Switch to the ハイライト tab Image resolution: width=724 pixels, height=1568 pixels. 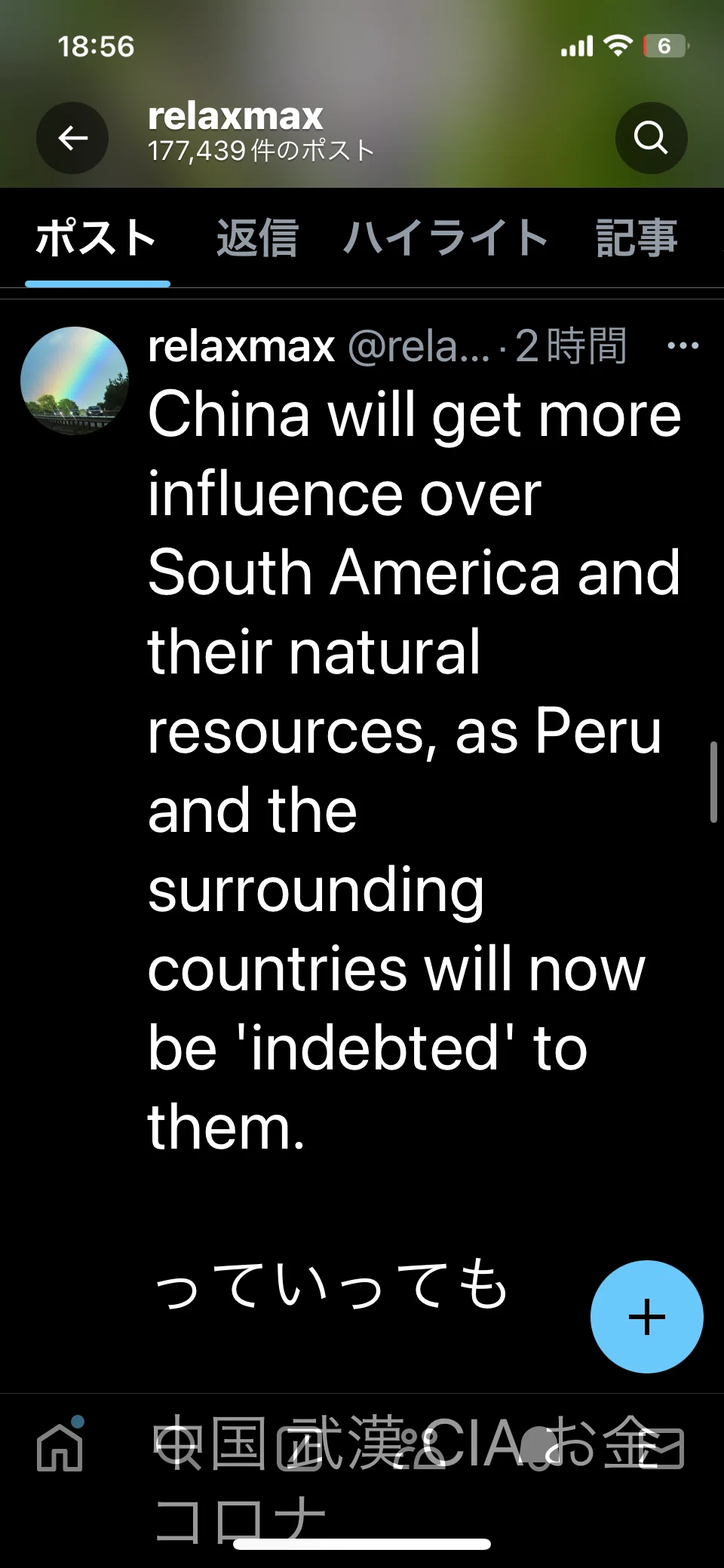click(446, 238)
